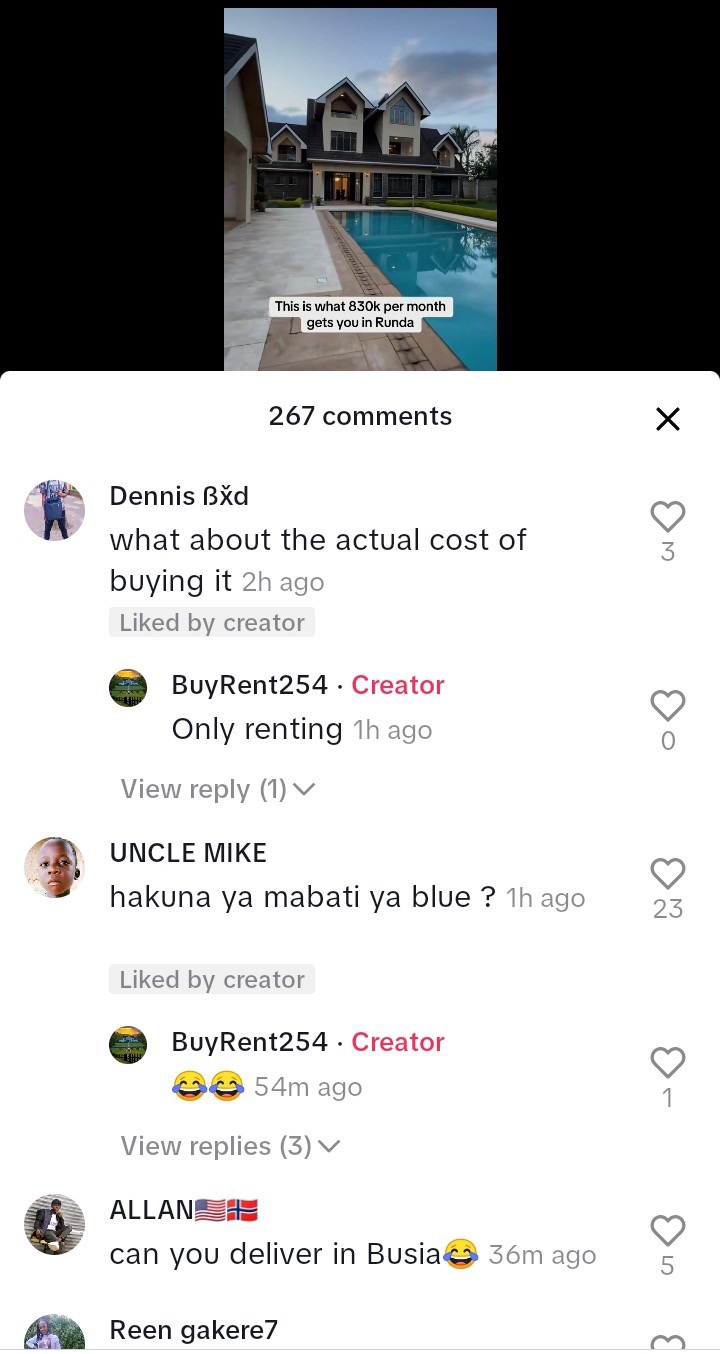Screen dimensions: 720x1354
Task: Close the comments panel
Action: 667,418
